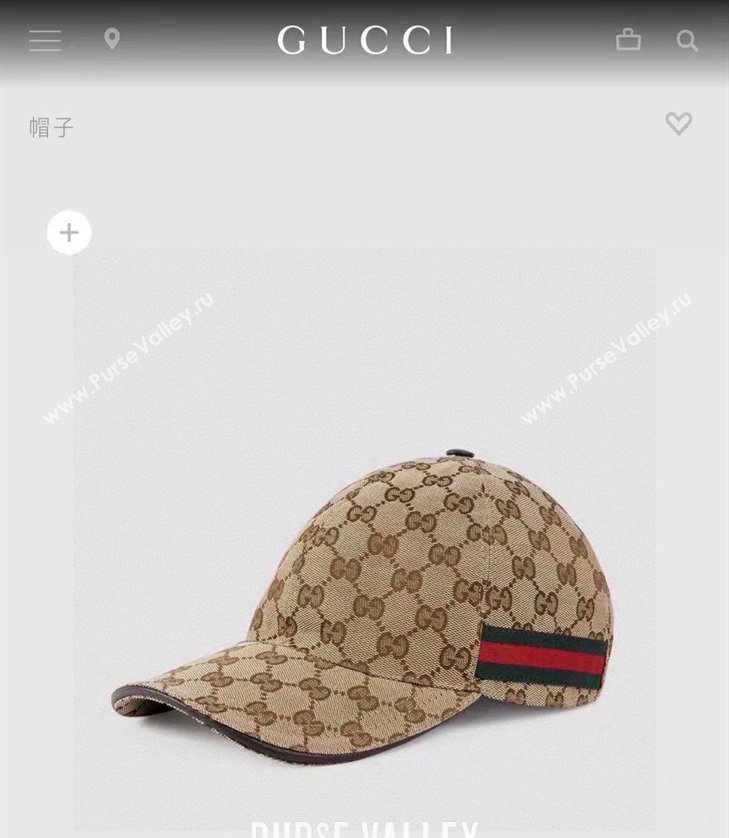Click the magnifier icon in the top bar
Viewport: 729px width, 838px height.
[x=687, y=40]
